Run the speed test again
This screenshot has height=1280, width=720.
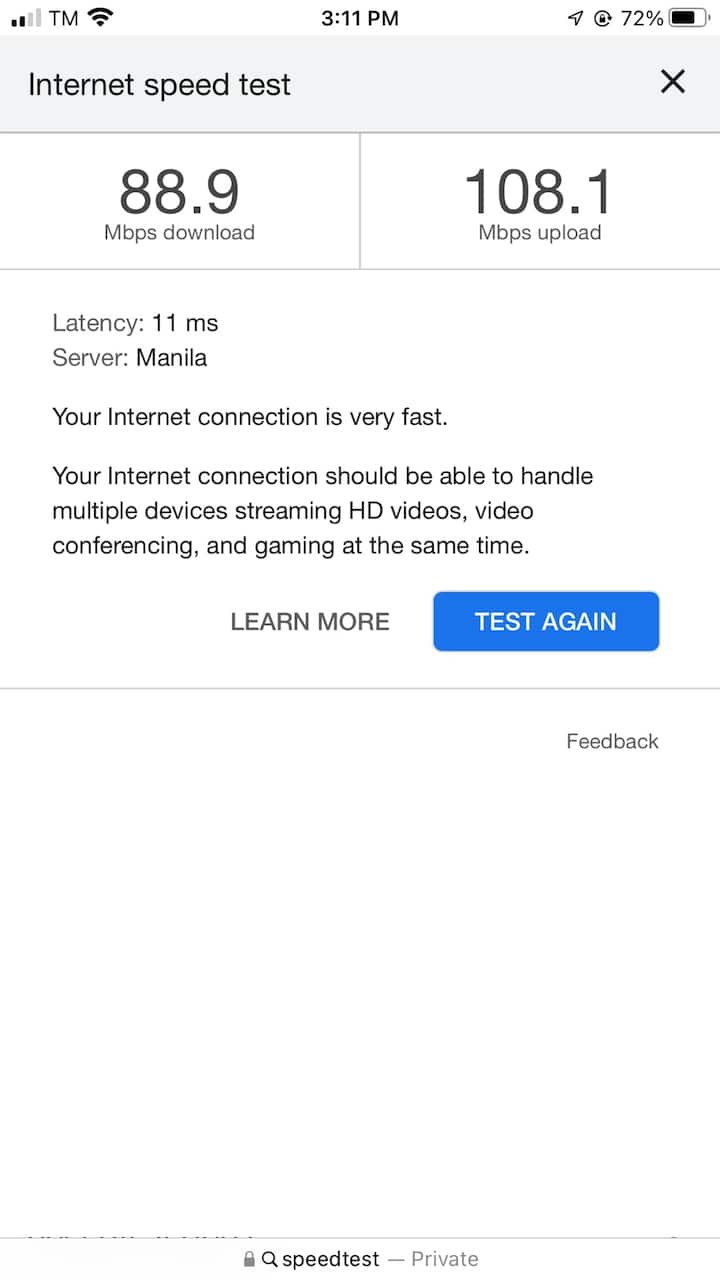click(546, 621)
